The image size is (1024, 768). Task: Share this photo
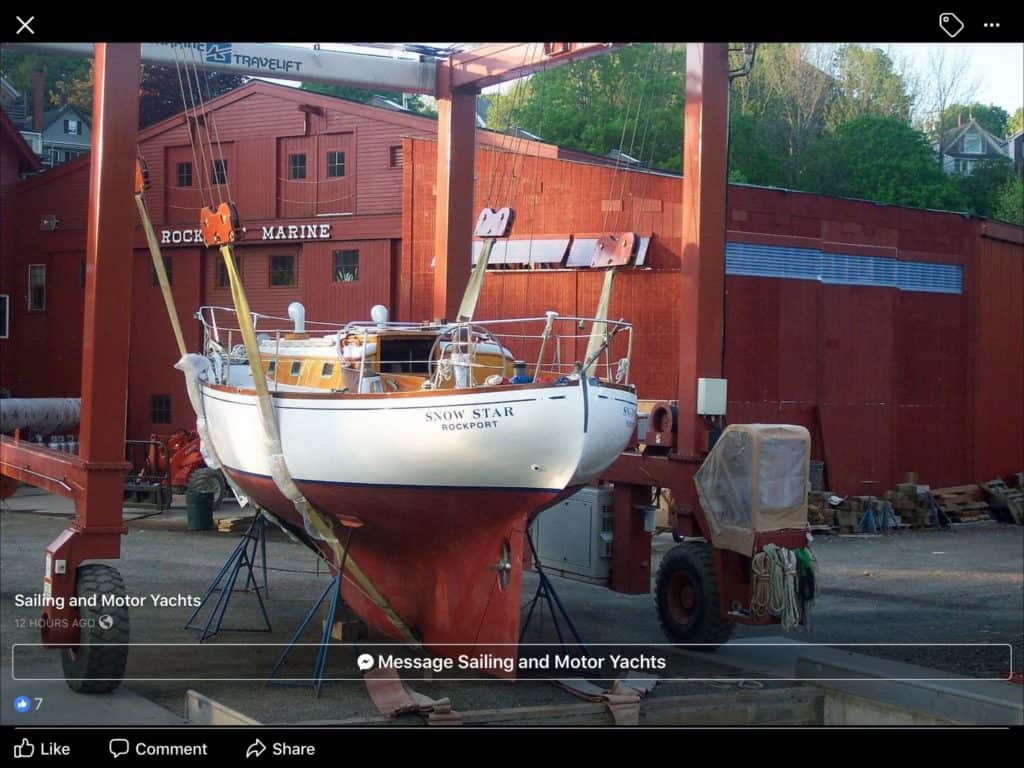pyautogui.click(x=280, y=748)
